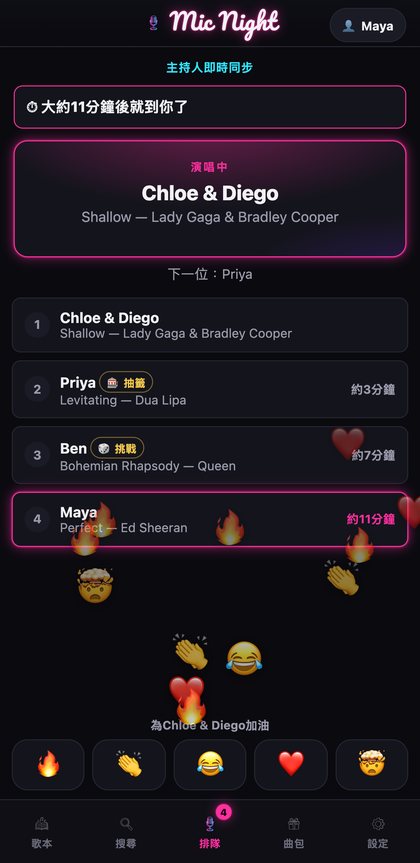Open Maya's Perfect queue entry
Screen dimensions: 420x863
(x=210, y=520)
